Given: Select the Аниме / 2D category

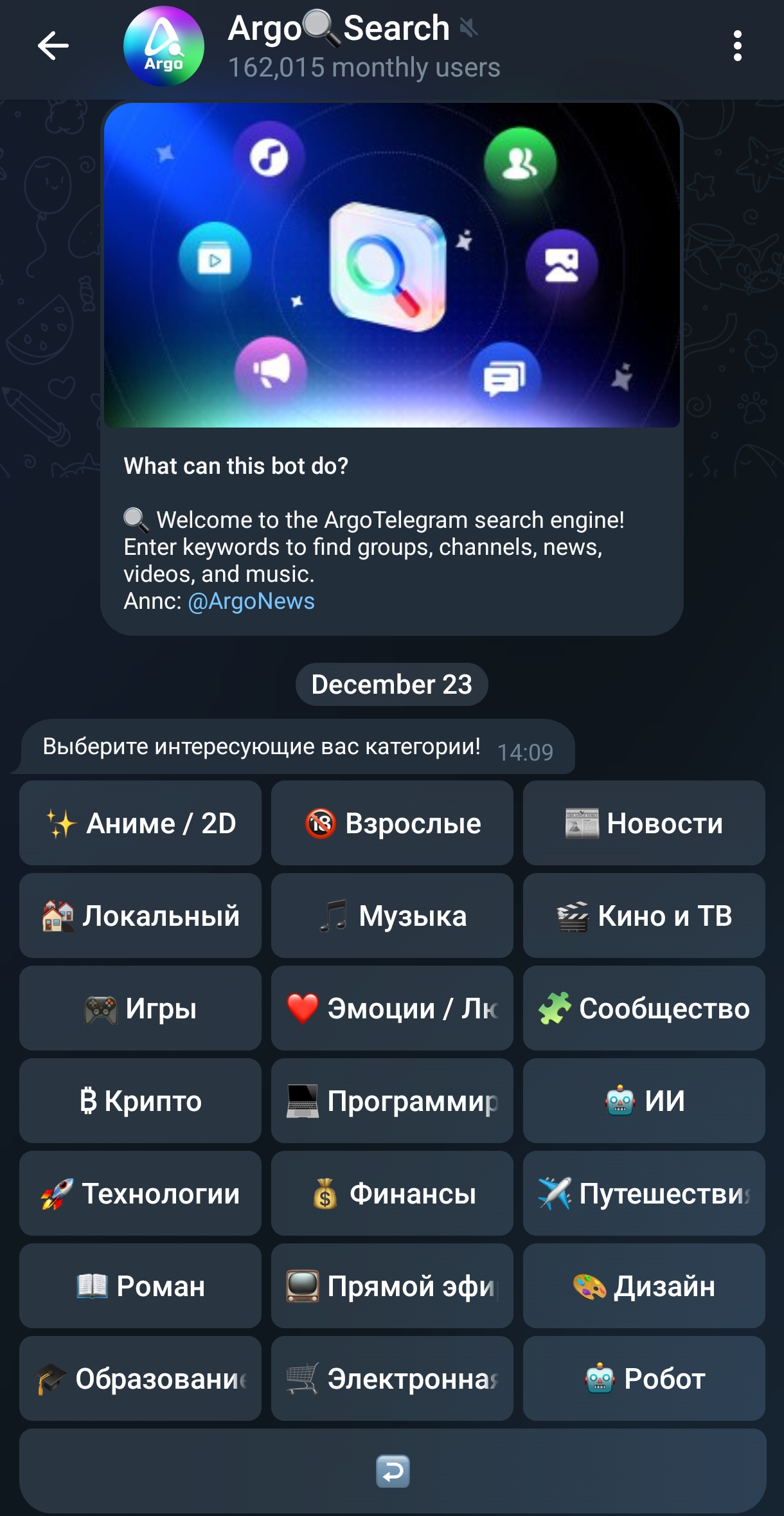Looking at the screenshot, I should pyautogui.click(x=139, y=823).
